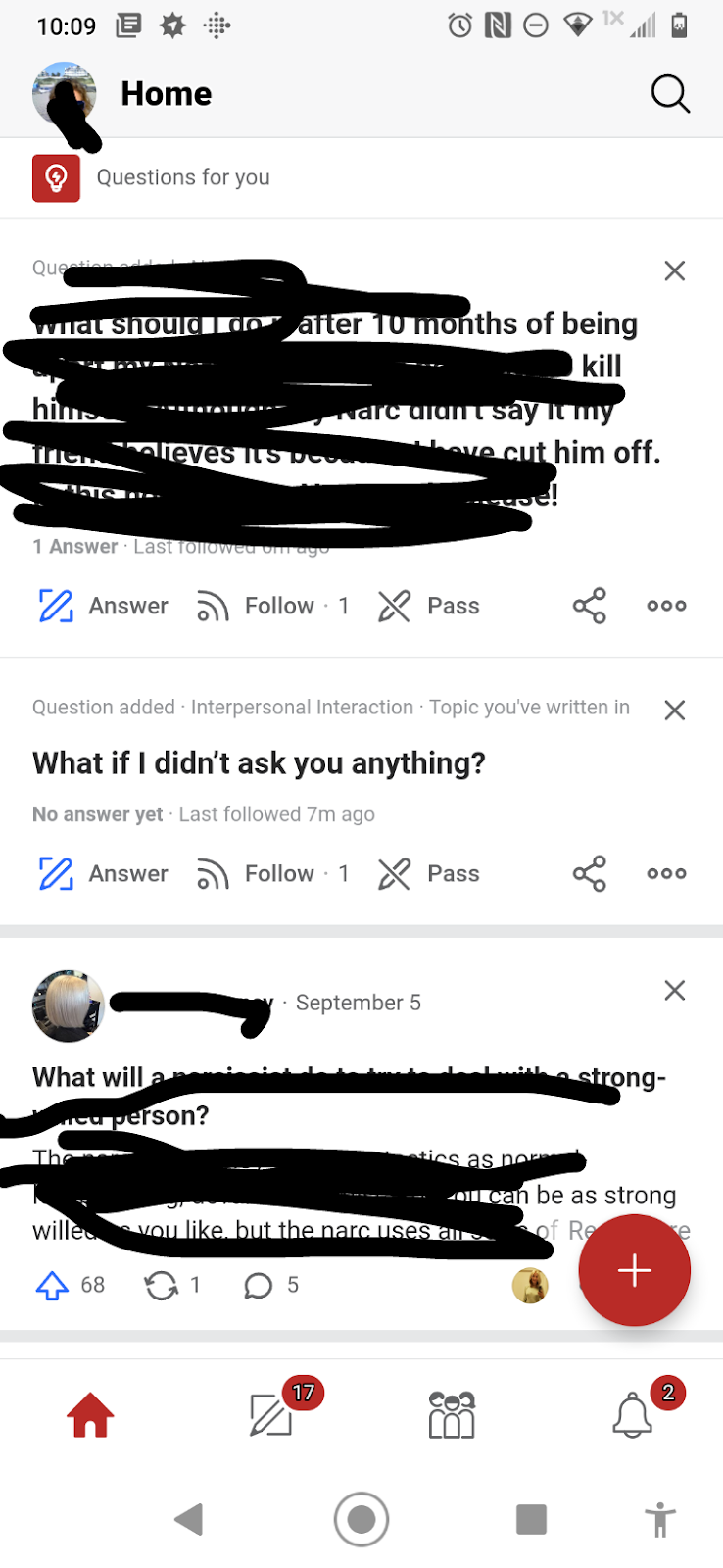Answer "What if I didn't ask you anything?"
Viewport: 723px width, 1568px height.
103,873
